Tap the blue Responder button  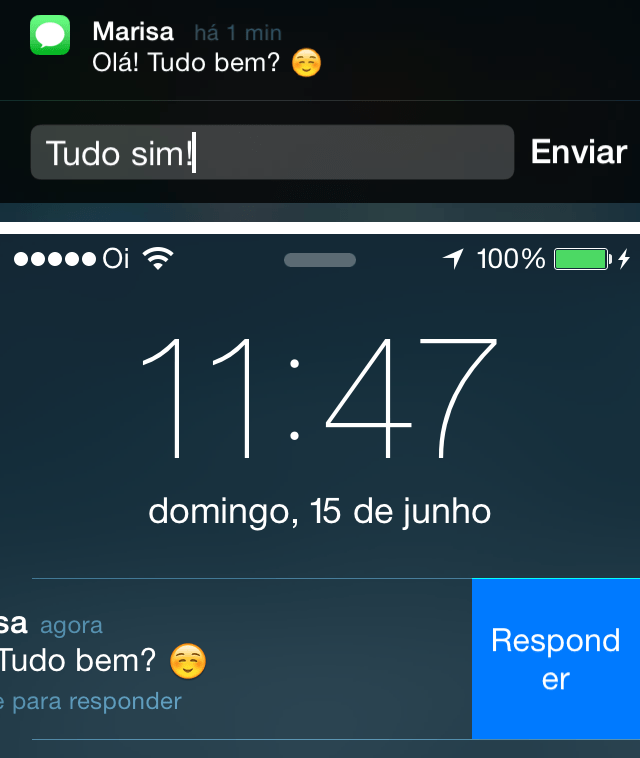pos(555,659)
